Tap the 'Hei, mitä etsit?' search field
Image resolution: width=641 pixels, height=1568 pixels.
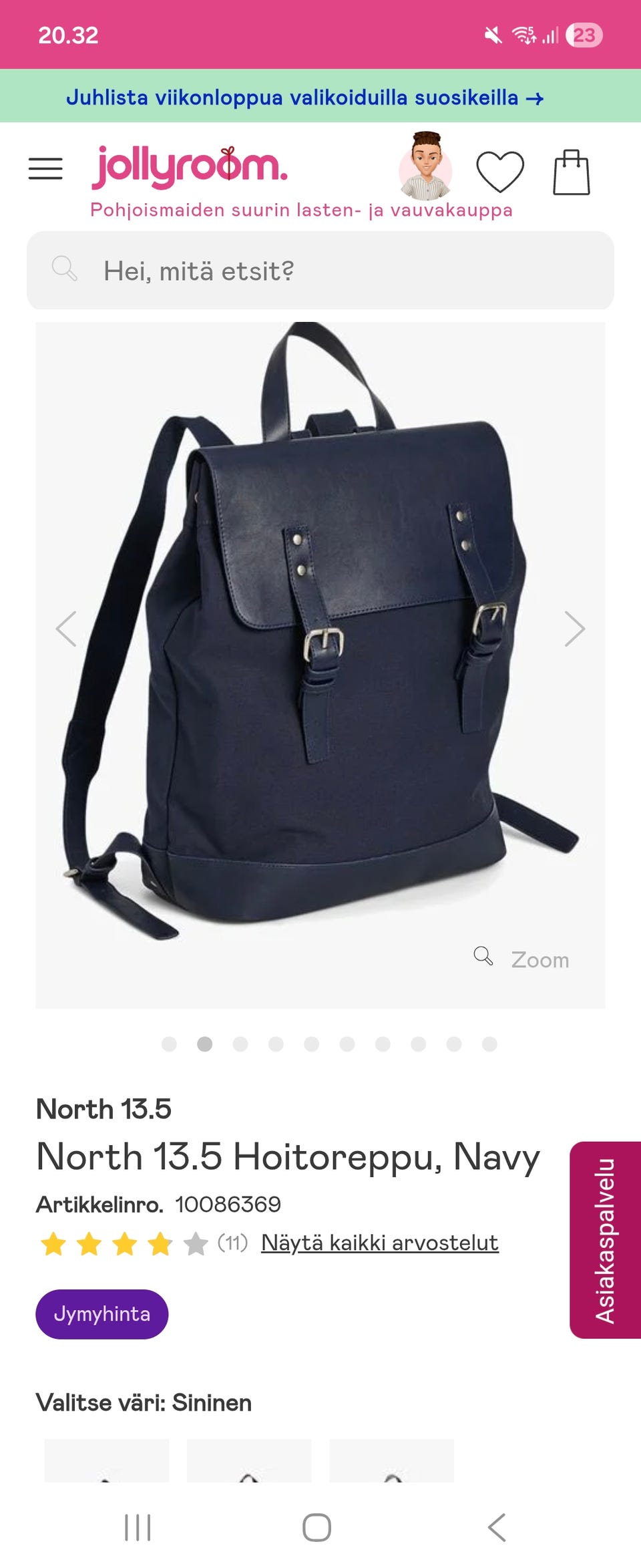320,271
